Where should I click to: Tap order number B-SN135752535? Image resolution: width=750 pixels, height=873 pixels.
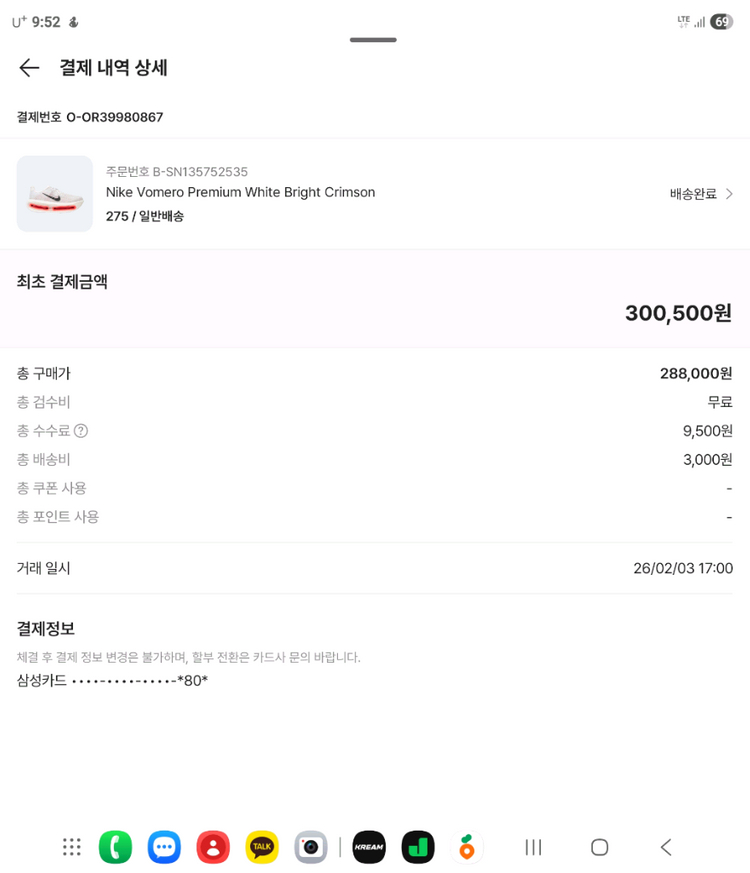click(177, 172)
